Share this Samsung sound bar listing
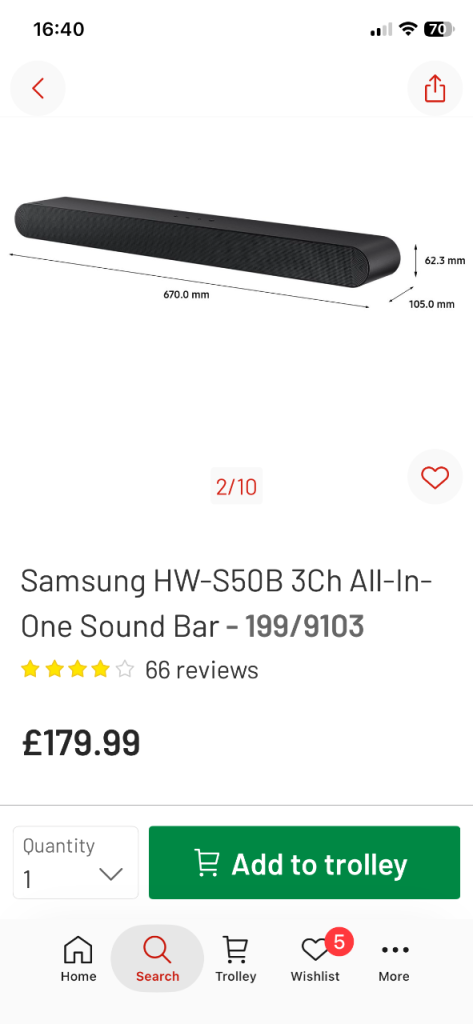 (434, 88)
